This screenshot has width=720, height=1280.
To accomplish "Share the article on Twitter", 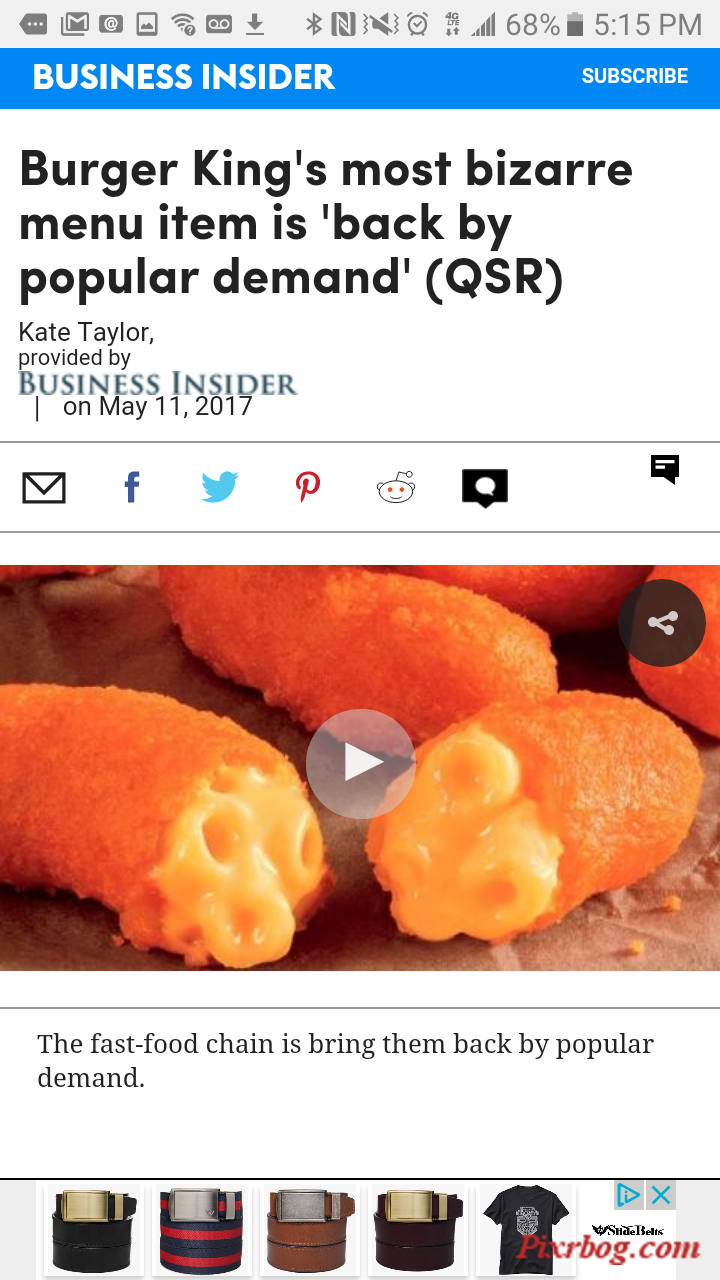I will point(220,488).
